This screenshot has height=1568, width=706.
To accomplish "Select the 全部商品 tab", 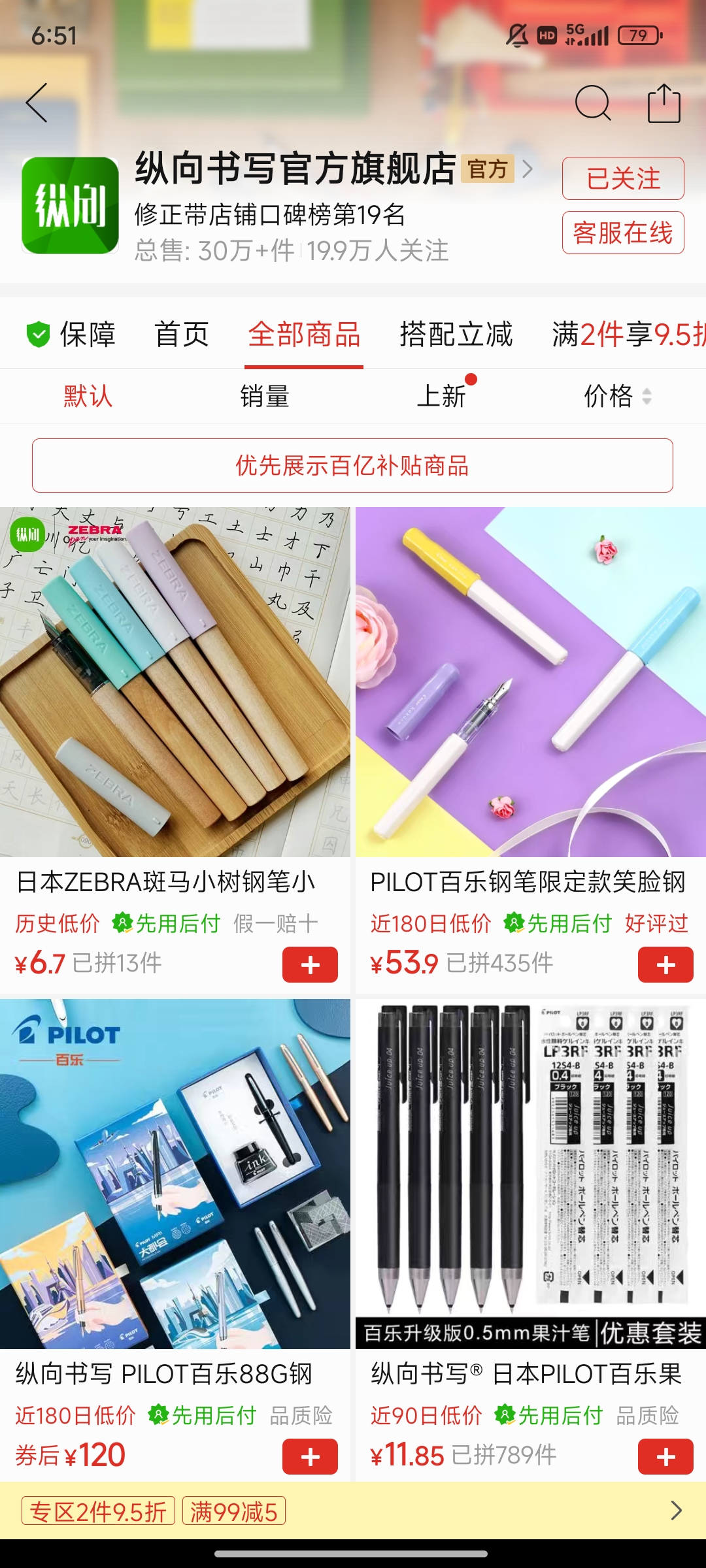I will [304, 335].
